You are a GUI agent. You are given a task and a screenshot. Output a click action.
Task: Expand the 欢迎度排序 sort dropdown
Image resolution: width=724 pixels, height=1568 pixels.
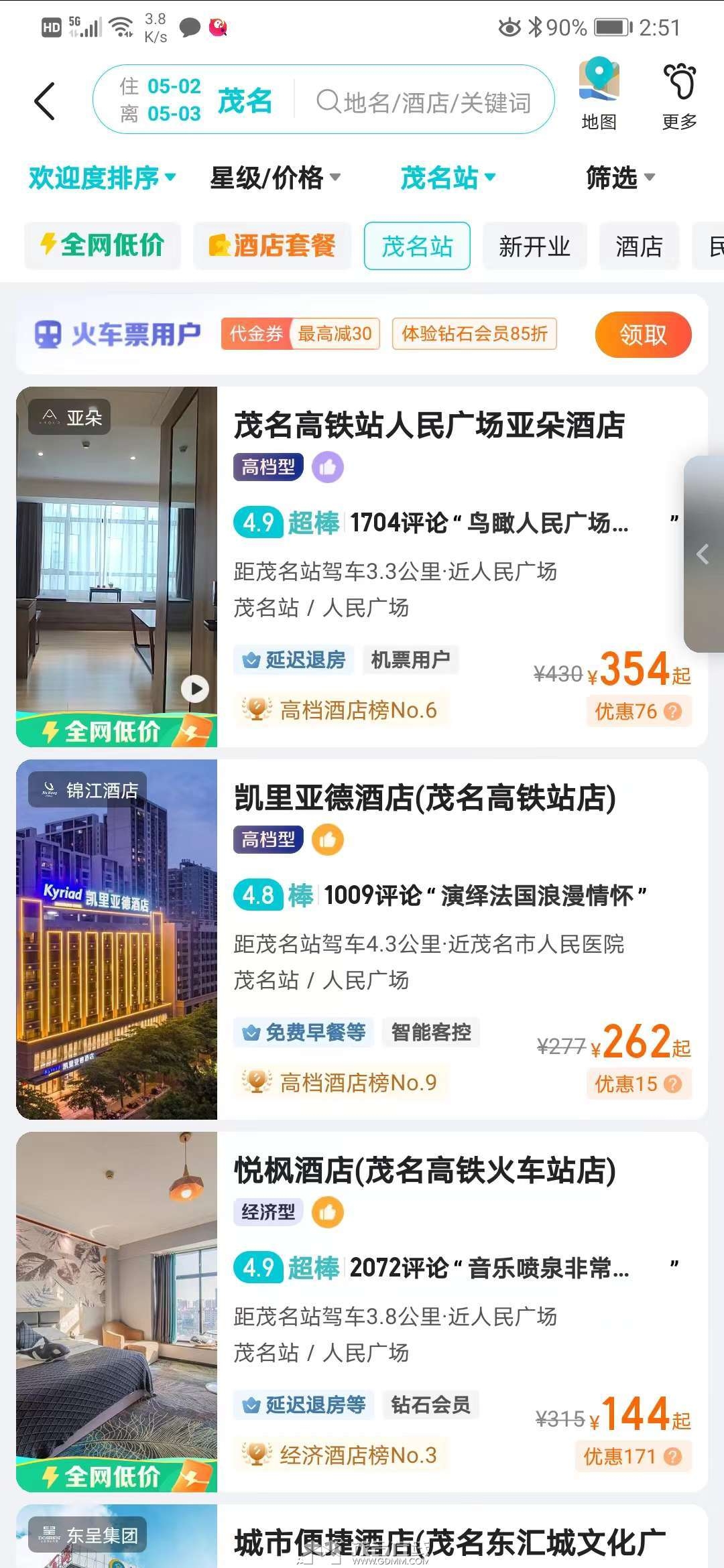(x=102, y=178)
